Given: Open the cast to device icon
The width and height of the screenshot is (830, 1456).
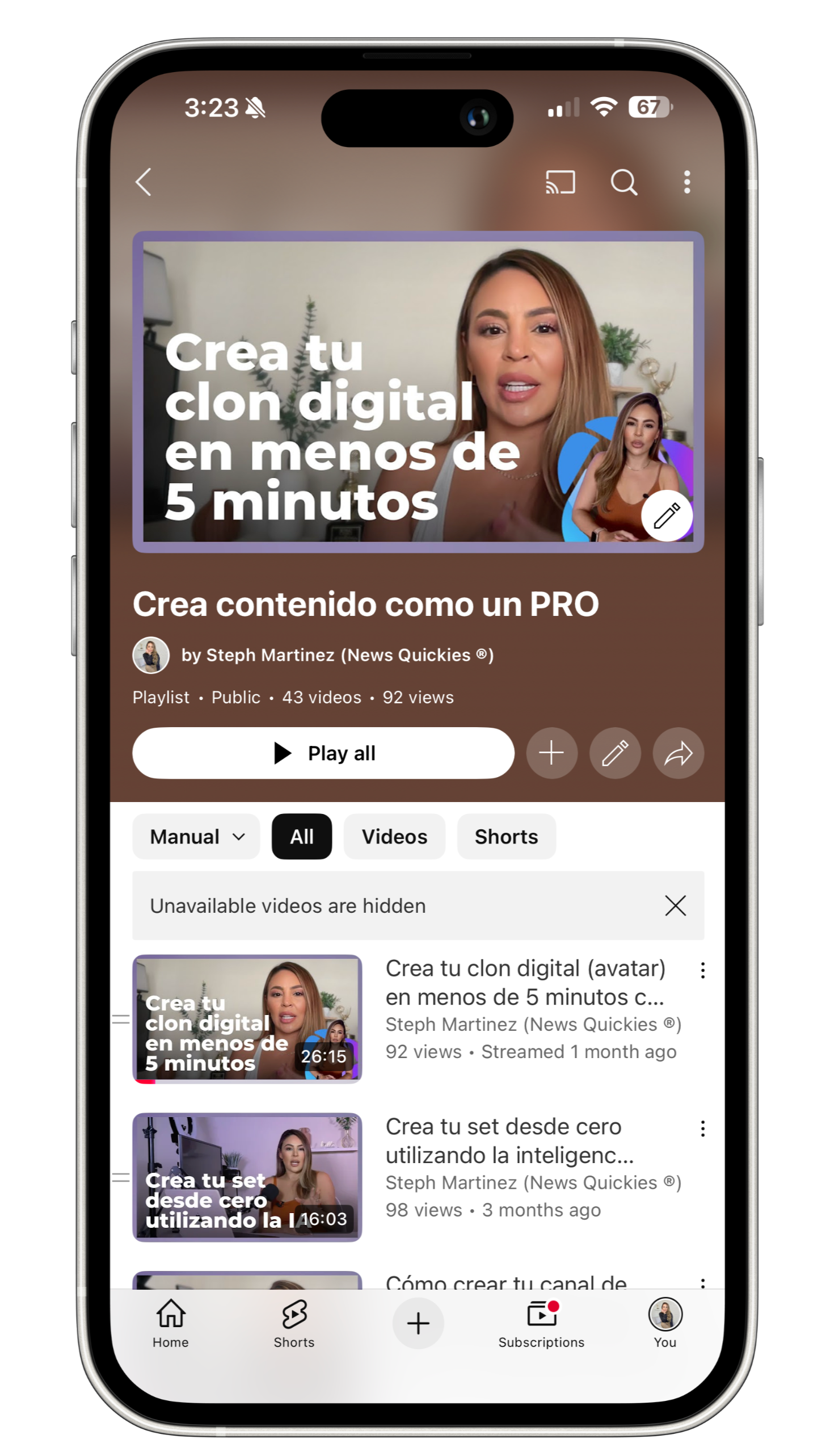Looking at the screenshot, I should [560, 182].
